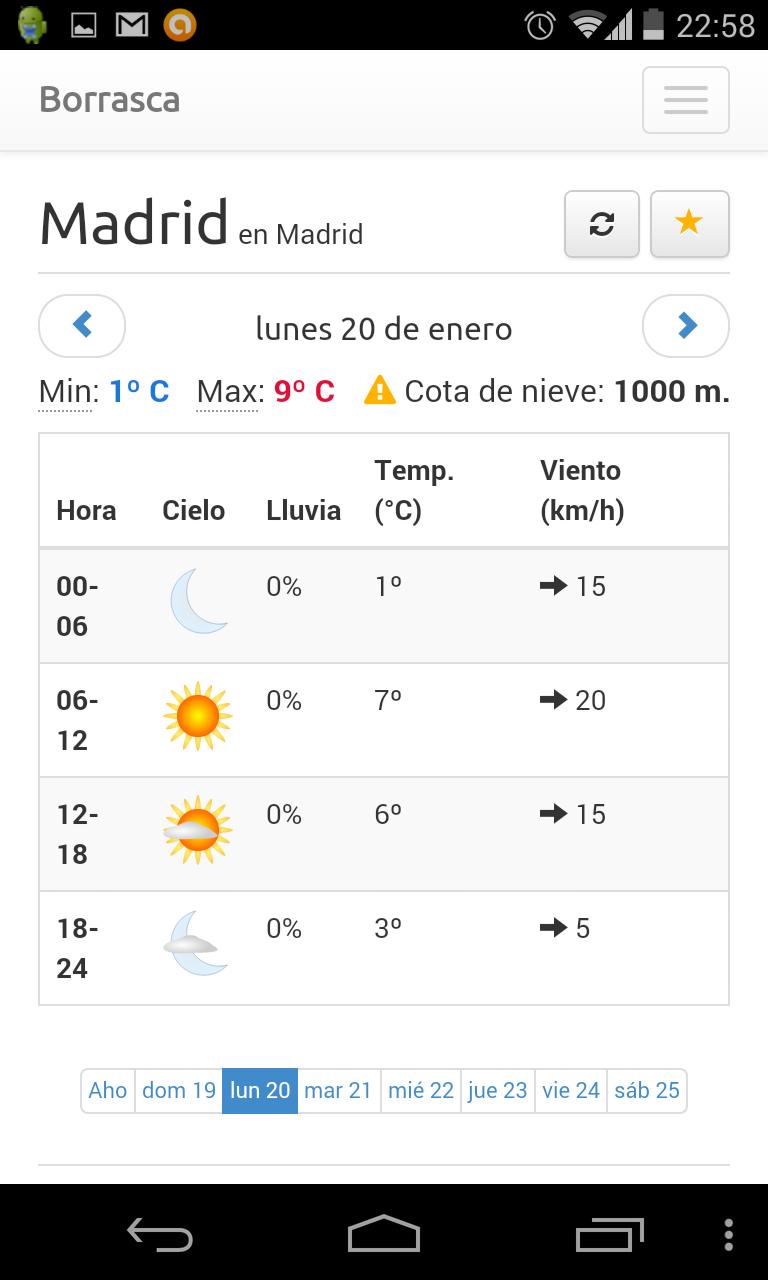768x1280 pixels.
Task: Jump to sáb 25 forecast
Action: pyautogui.click(x=647, y=1090)
